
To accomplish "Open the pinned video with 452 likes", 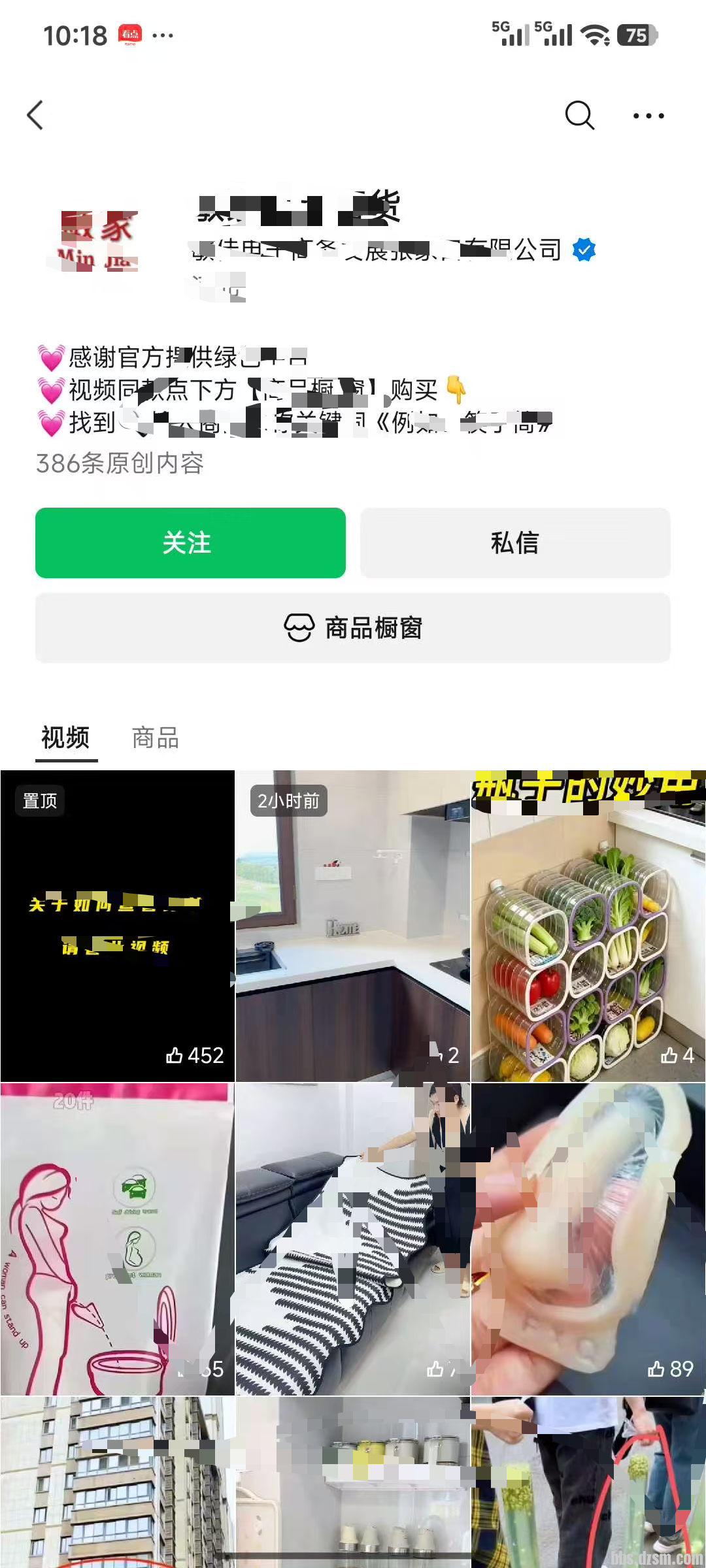I will 118,926.
